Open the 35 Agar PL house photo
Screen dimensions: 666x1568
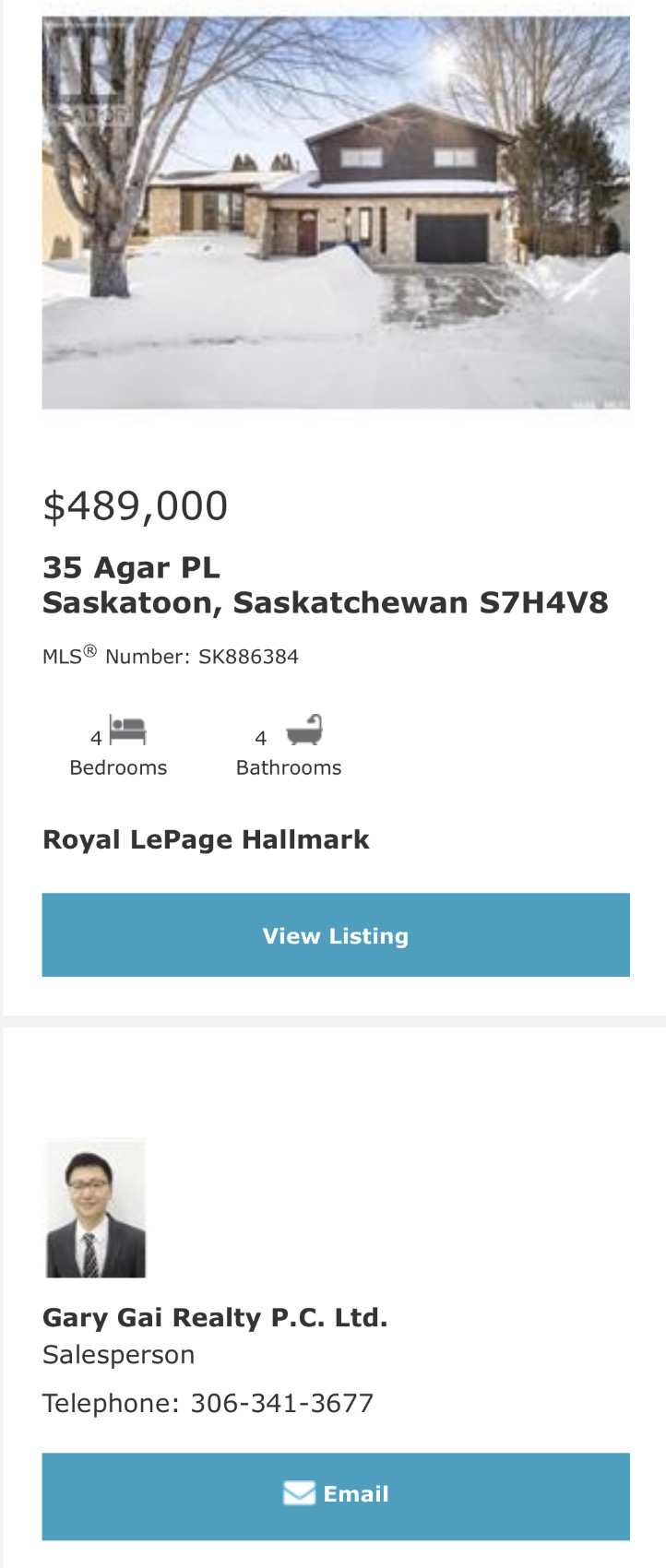point(336,212)
